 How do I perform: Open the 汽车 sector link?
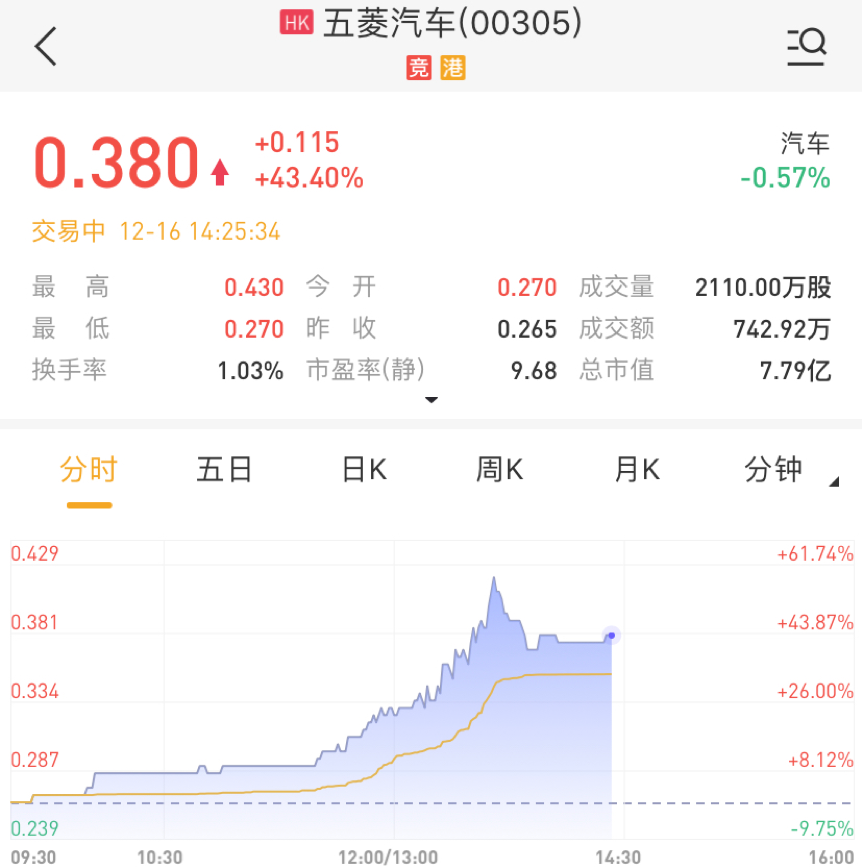tap(805, 144)
